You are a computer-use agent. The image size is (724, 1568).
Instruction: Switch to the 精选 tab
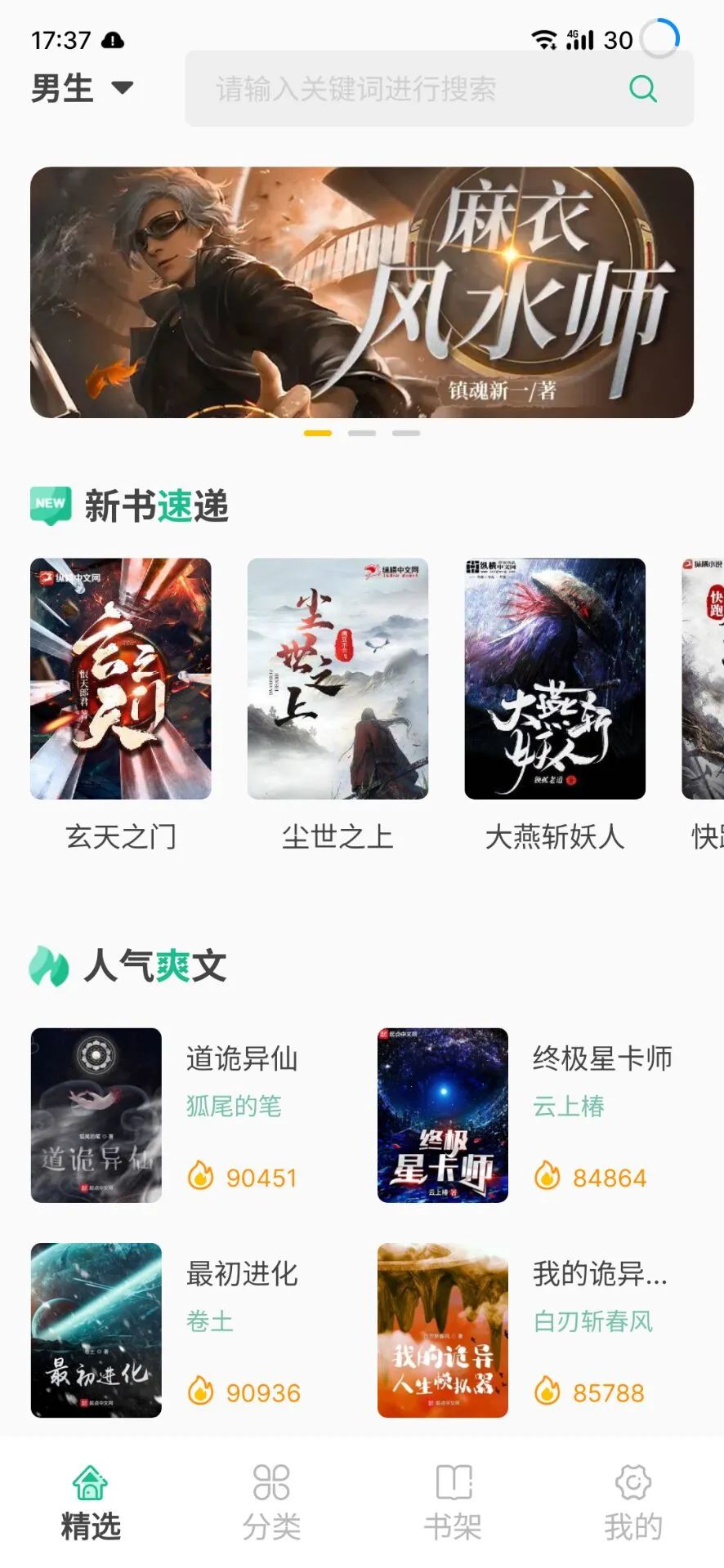click(90, 1507)
